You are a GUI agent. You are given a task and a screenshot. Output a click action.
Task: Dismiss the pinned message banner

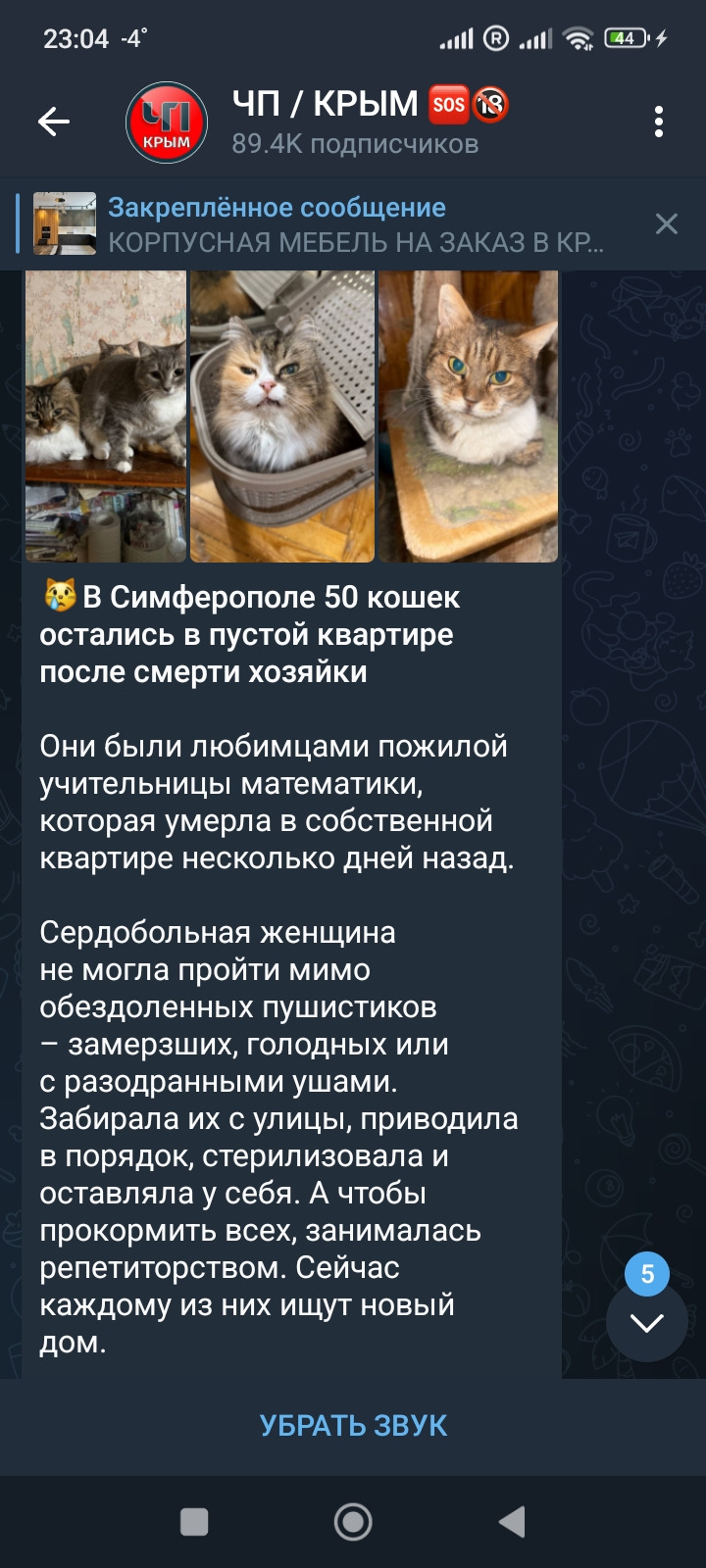(x=667, y=224)
